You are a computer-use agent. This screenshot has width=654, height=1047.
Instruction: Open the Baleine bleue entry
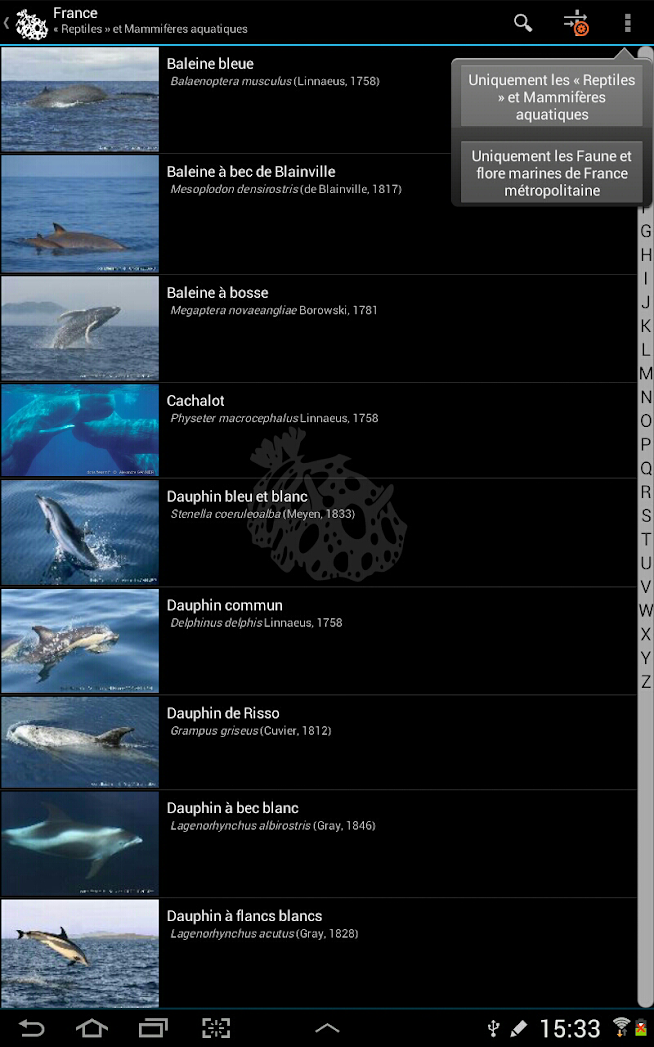318,99
